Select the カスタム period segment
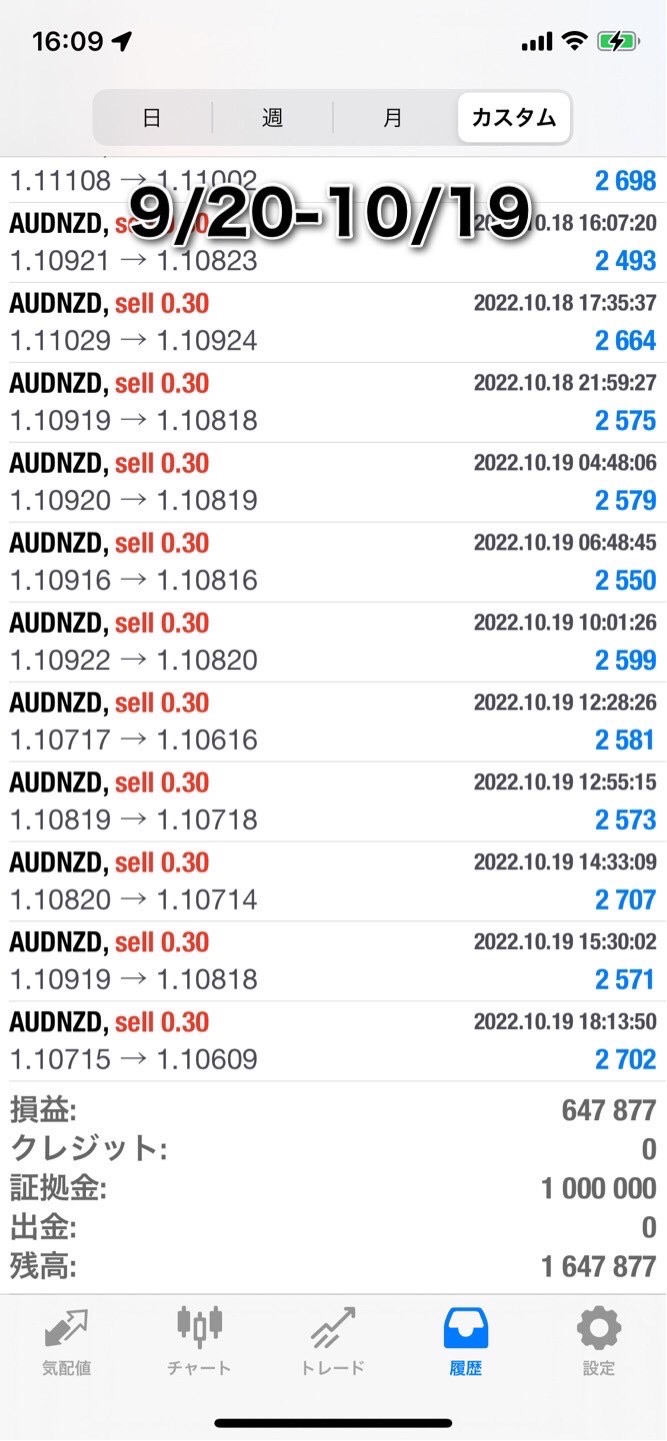The width and height of the screenshot is (667, 1441). (514, 118)
